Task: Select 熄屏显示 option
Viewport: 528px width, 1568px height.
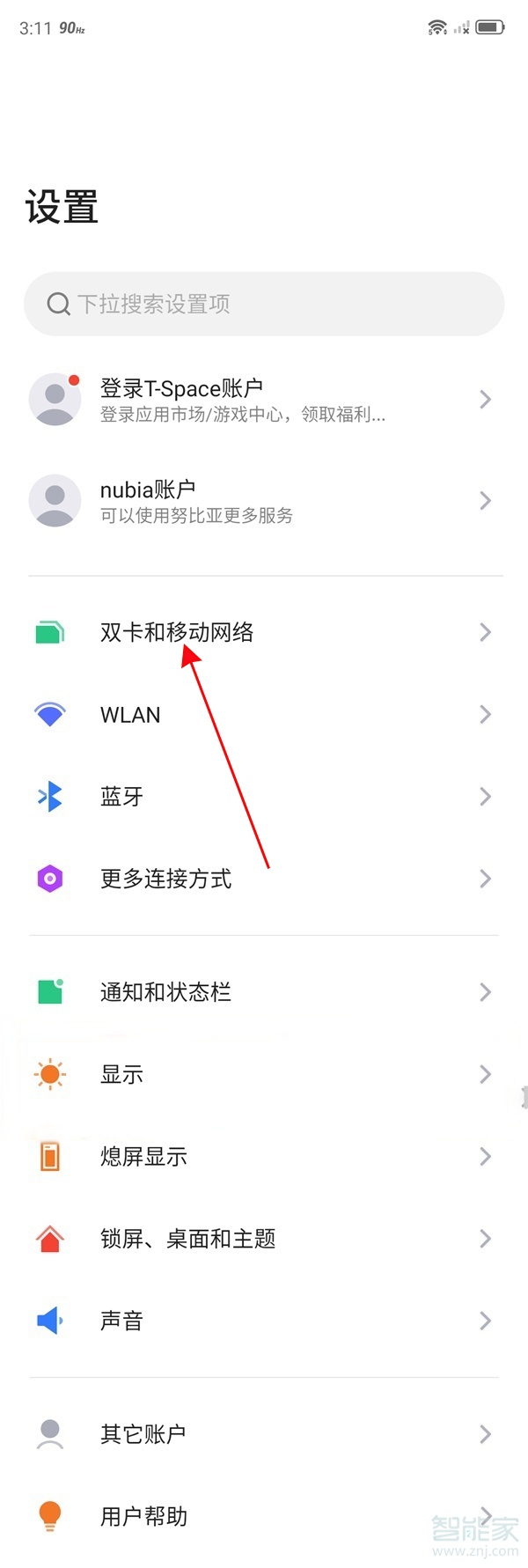Action: point(264,1156)
